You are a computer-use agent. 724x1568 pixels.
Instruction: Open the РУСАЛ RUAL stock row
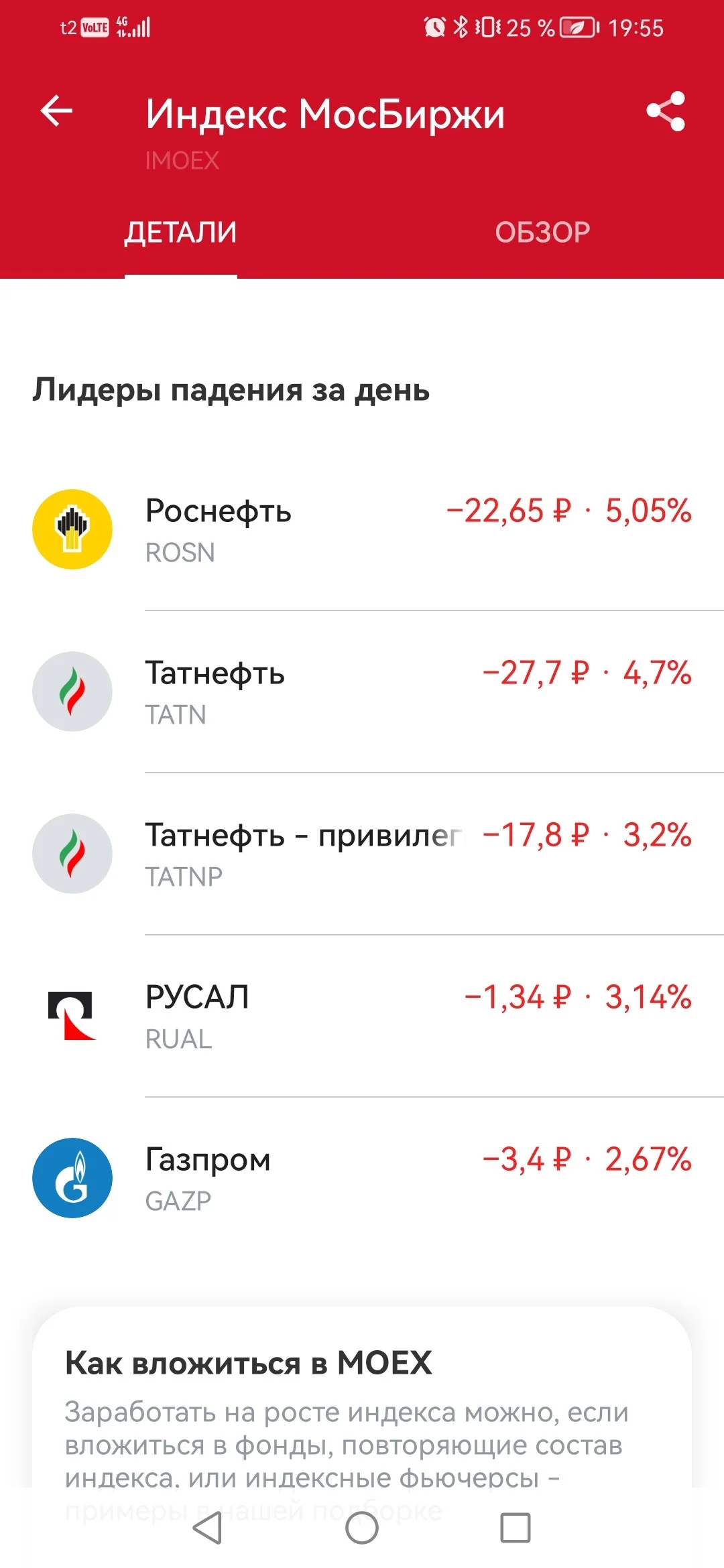pyautogui.click(x=362, y=1016)
